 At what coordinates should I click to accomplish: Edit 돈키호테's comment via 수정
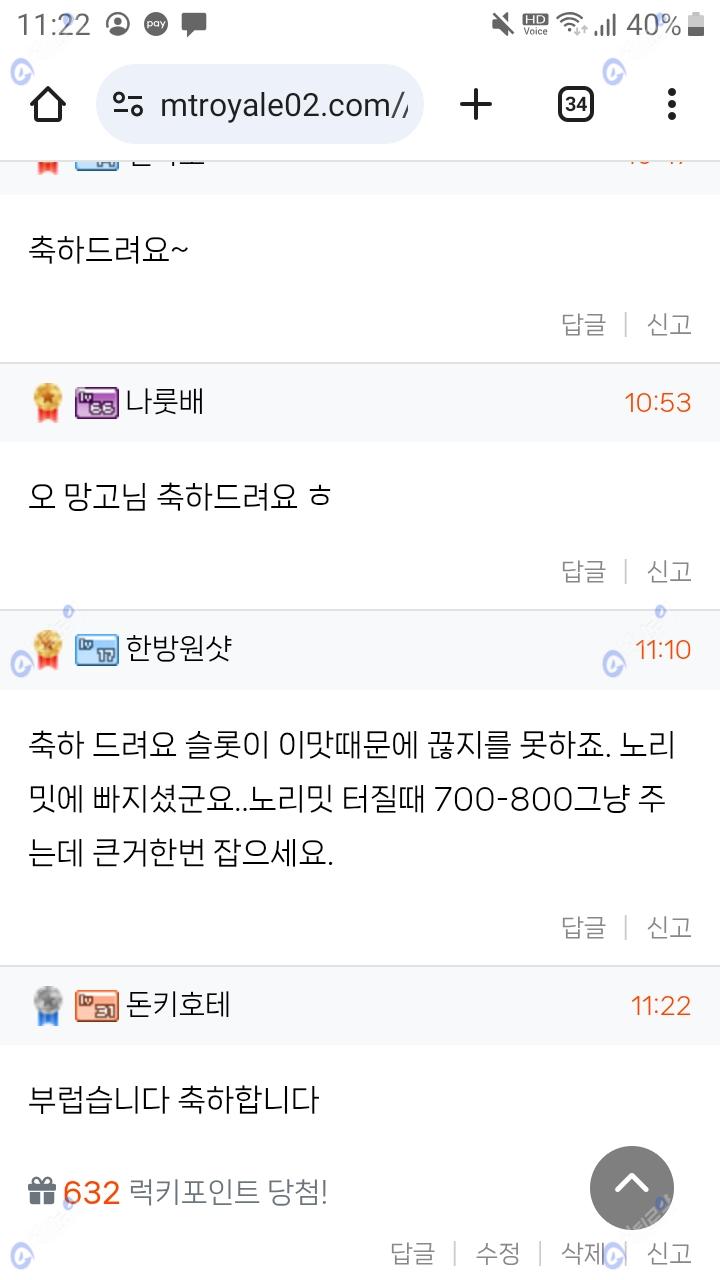[x=497, y=1253]
